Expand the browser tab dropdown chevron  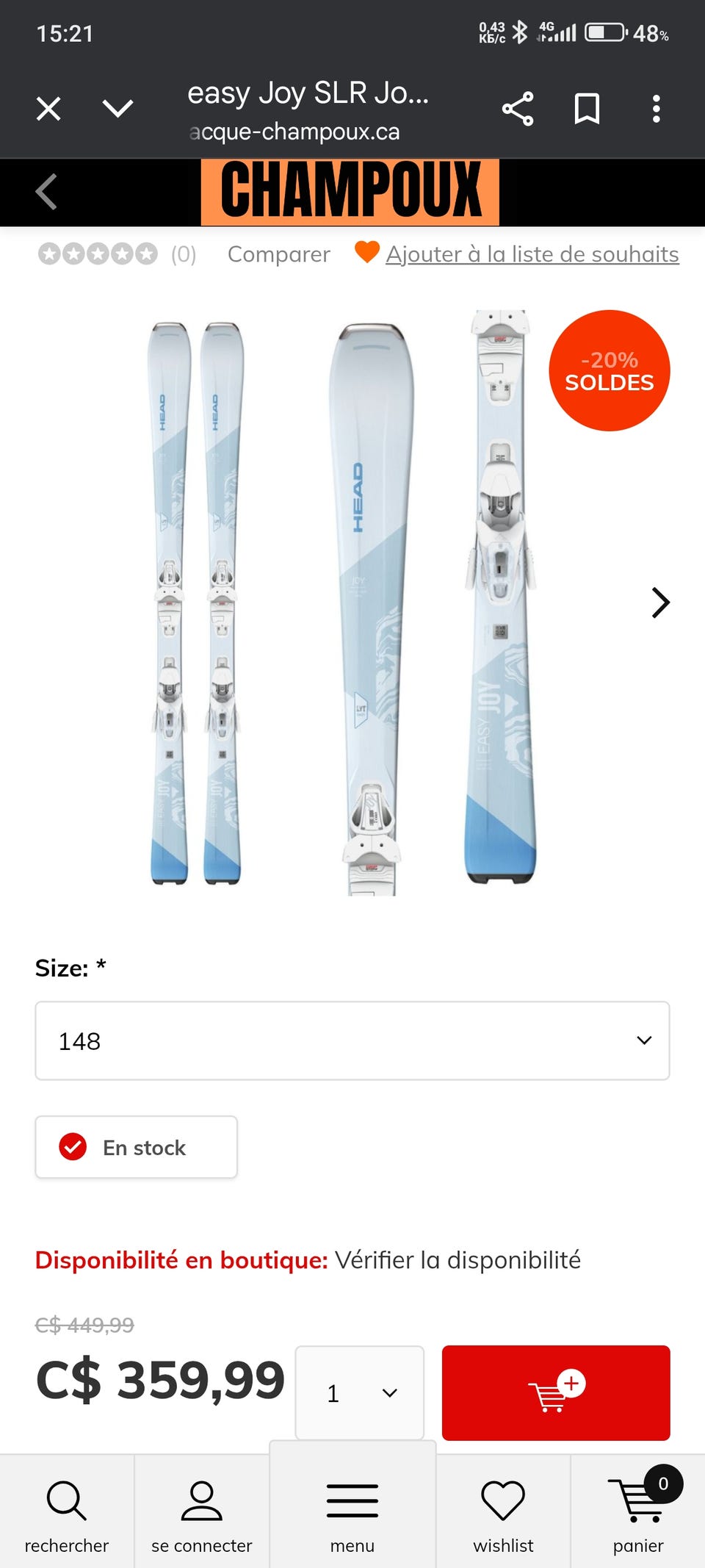coord(117,109)
